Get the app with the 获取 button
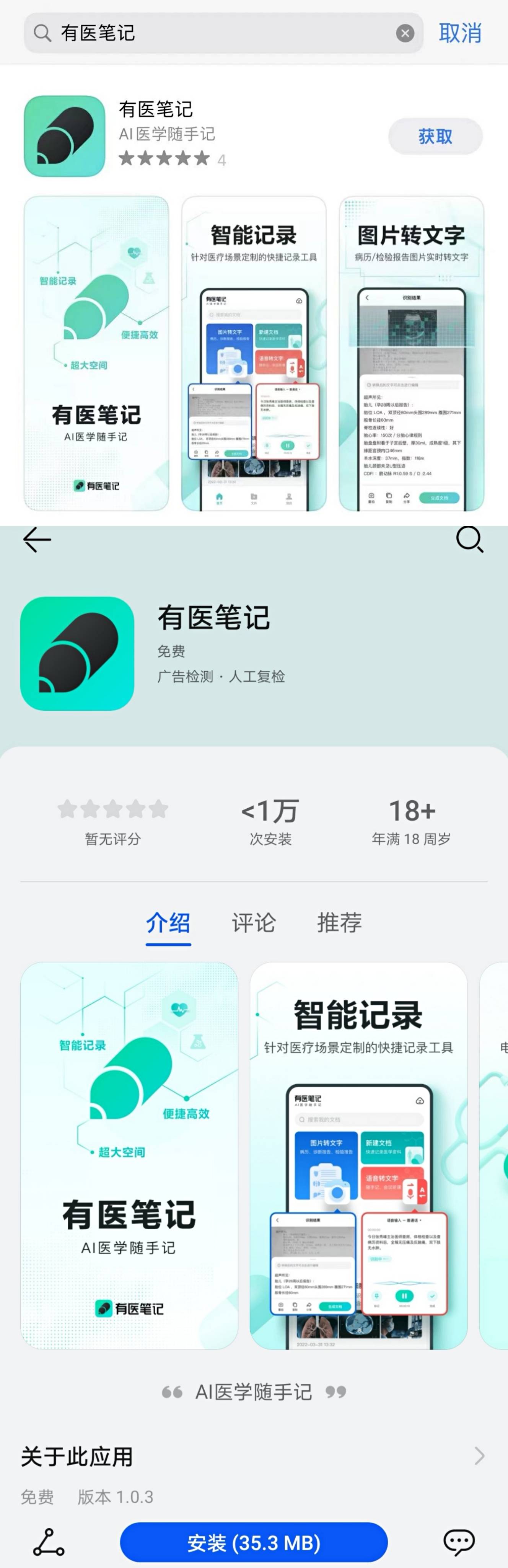The width and height of the screenshot is (508, 1568). pos(435,136)
